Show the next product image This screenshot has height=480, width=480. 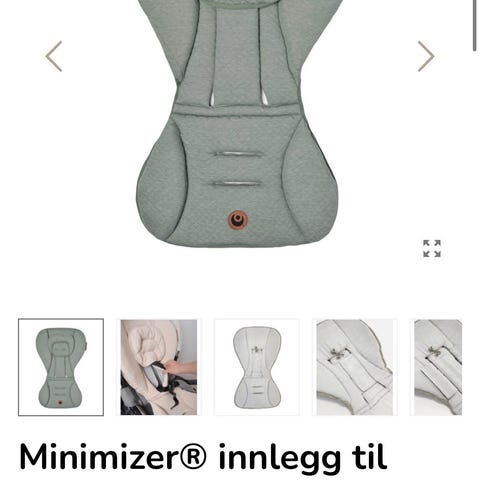point(426,56)
